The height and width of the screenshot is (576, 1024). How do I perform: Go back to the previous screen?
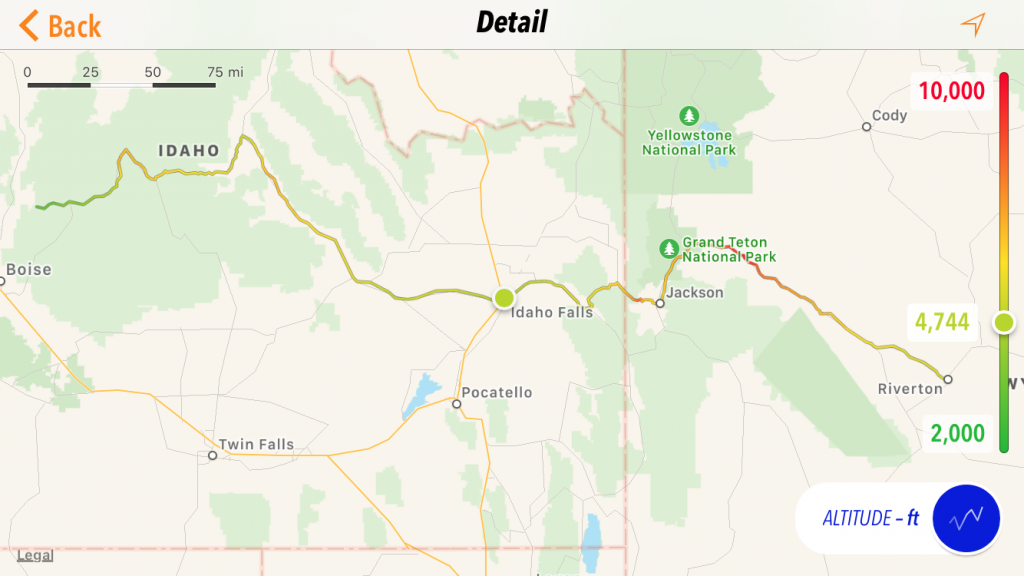coord(61,25)
